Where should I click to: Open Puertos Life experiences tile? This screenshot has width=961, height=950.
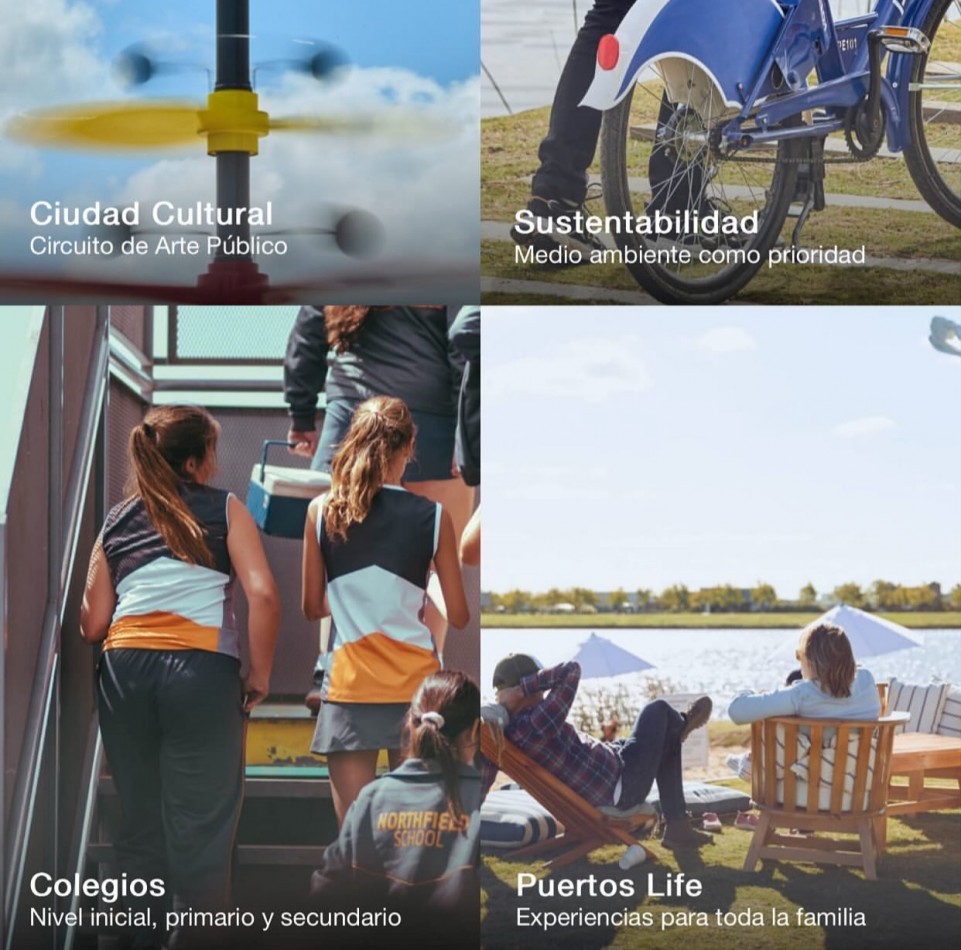(720, 627)
